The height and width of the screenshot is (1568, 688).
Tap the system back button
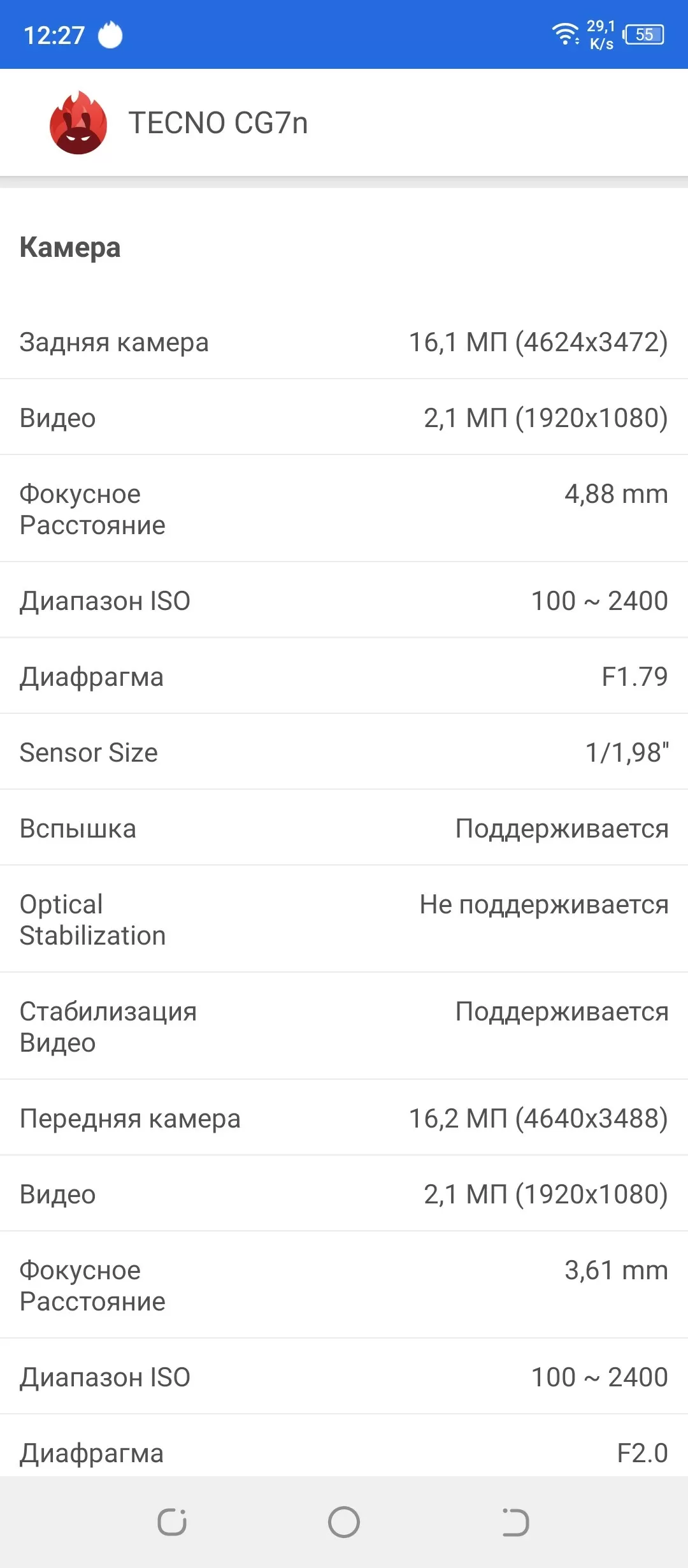coord(516,1523)
